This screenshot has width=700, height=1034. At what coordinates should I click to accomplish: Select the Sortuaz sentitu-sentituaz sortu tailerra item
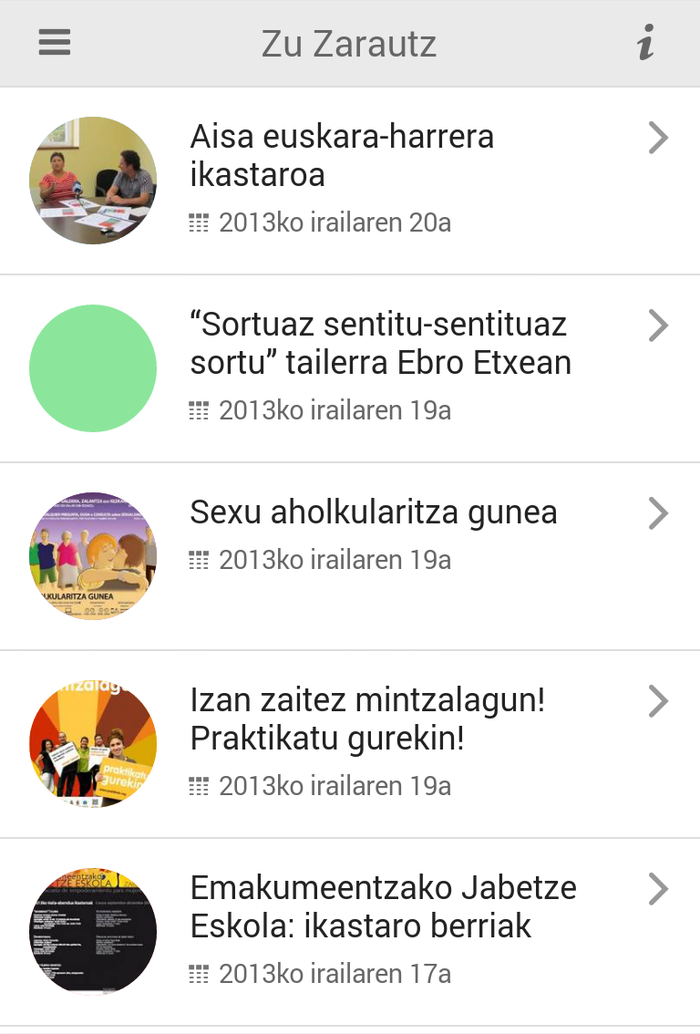[380, 343]
